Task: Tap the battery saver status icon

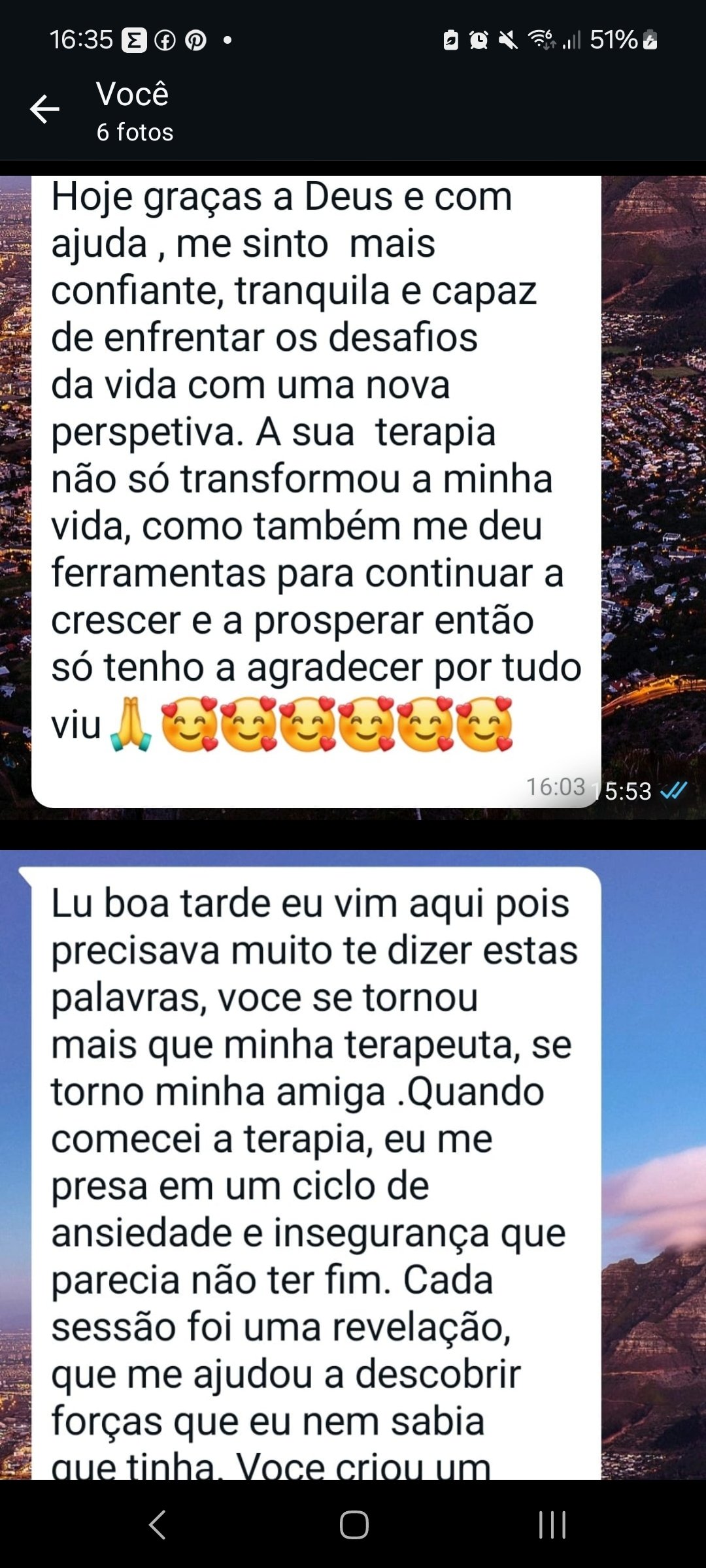Action: (451, 39)
